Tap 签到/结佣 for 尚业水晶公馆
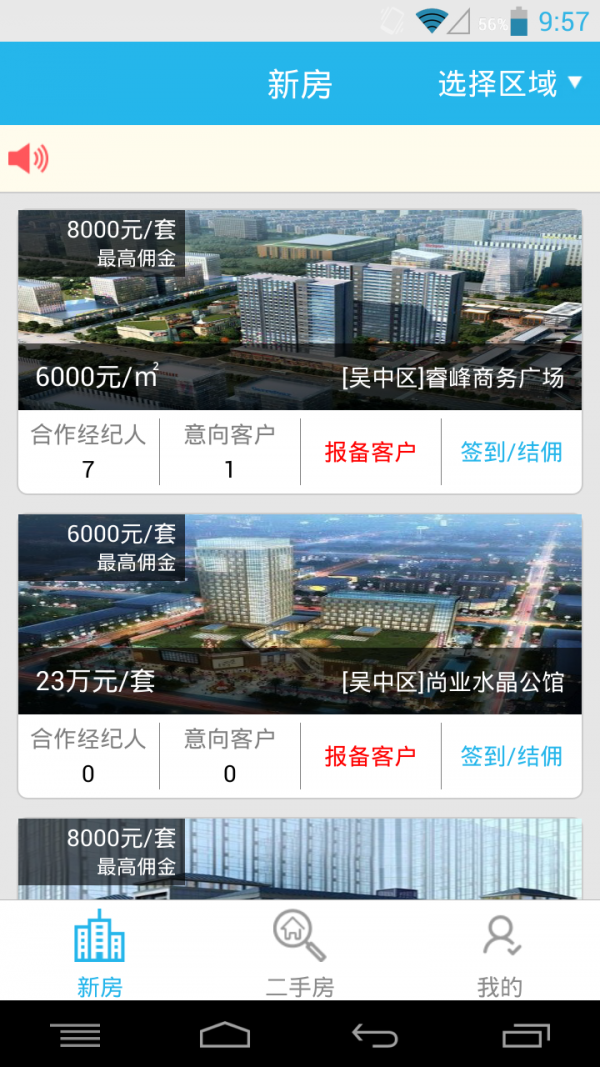 tap(511, 756)
